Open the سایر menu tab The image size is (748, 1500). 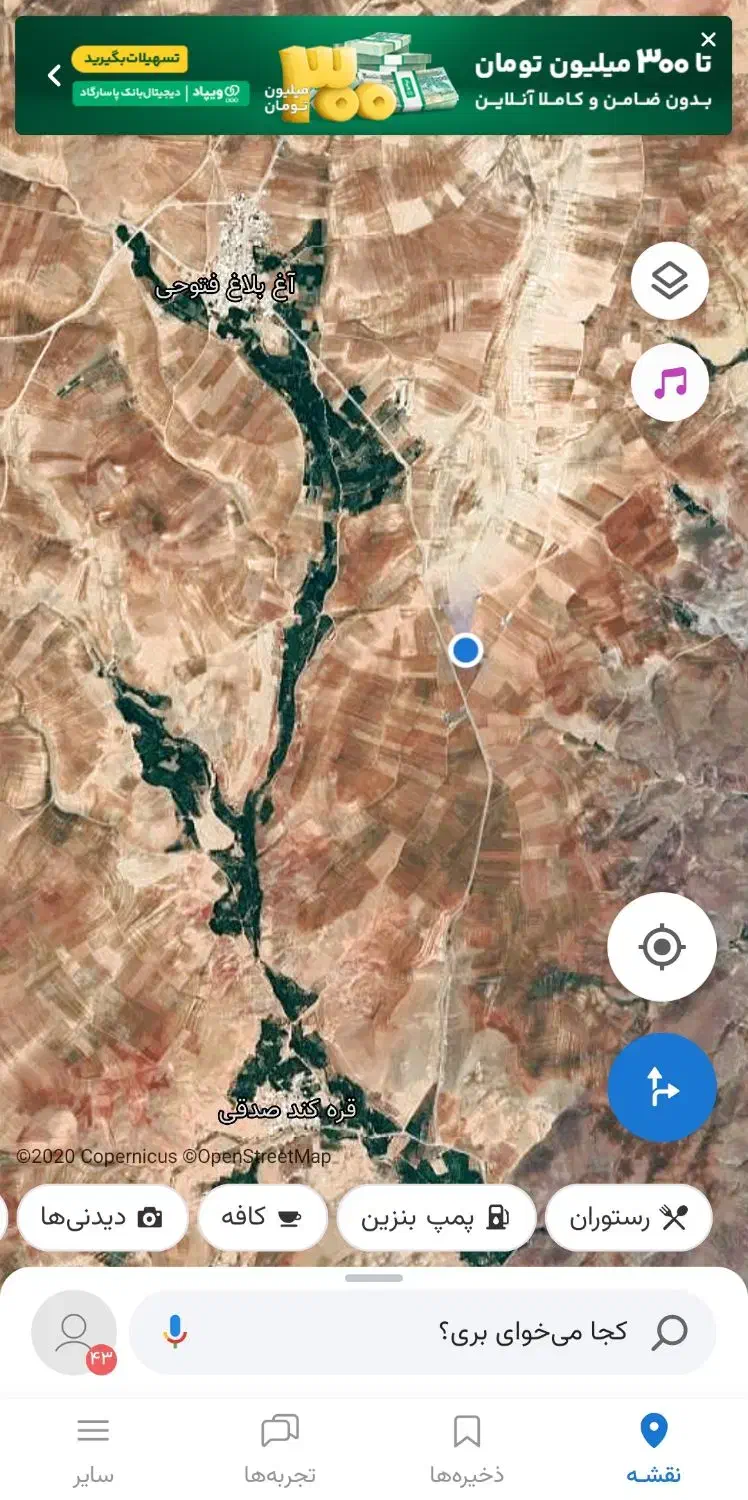pos(93,1449)
